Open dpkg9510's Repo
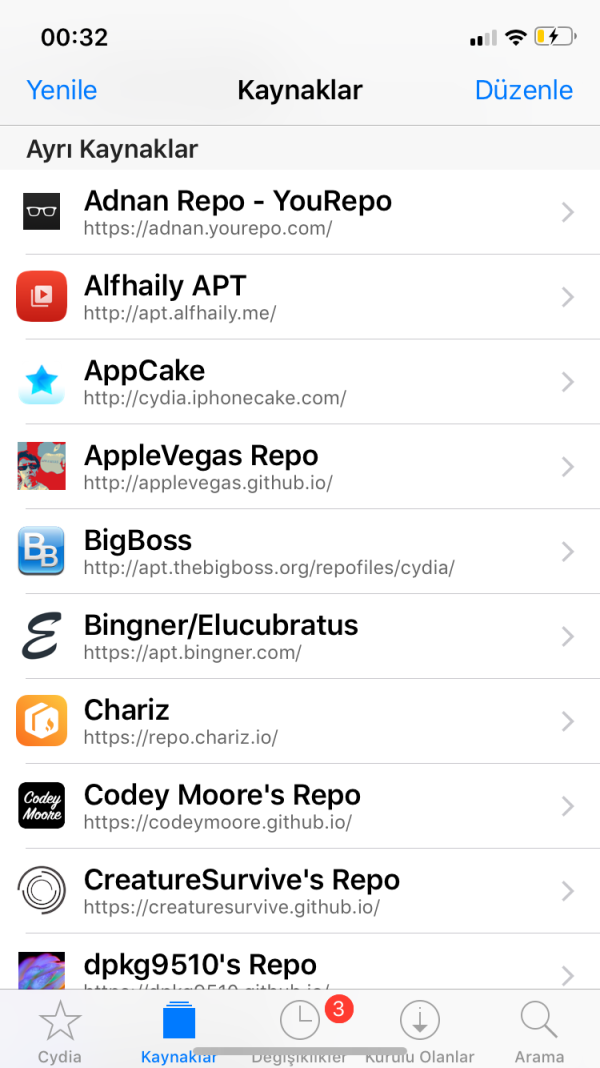The width and height of the screenshot is (600, 1068). [x=300, y=968]
